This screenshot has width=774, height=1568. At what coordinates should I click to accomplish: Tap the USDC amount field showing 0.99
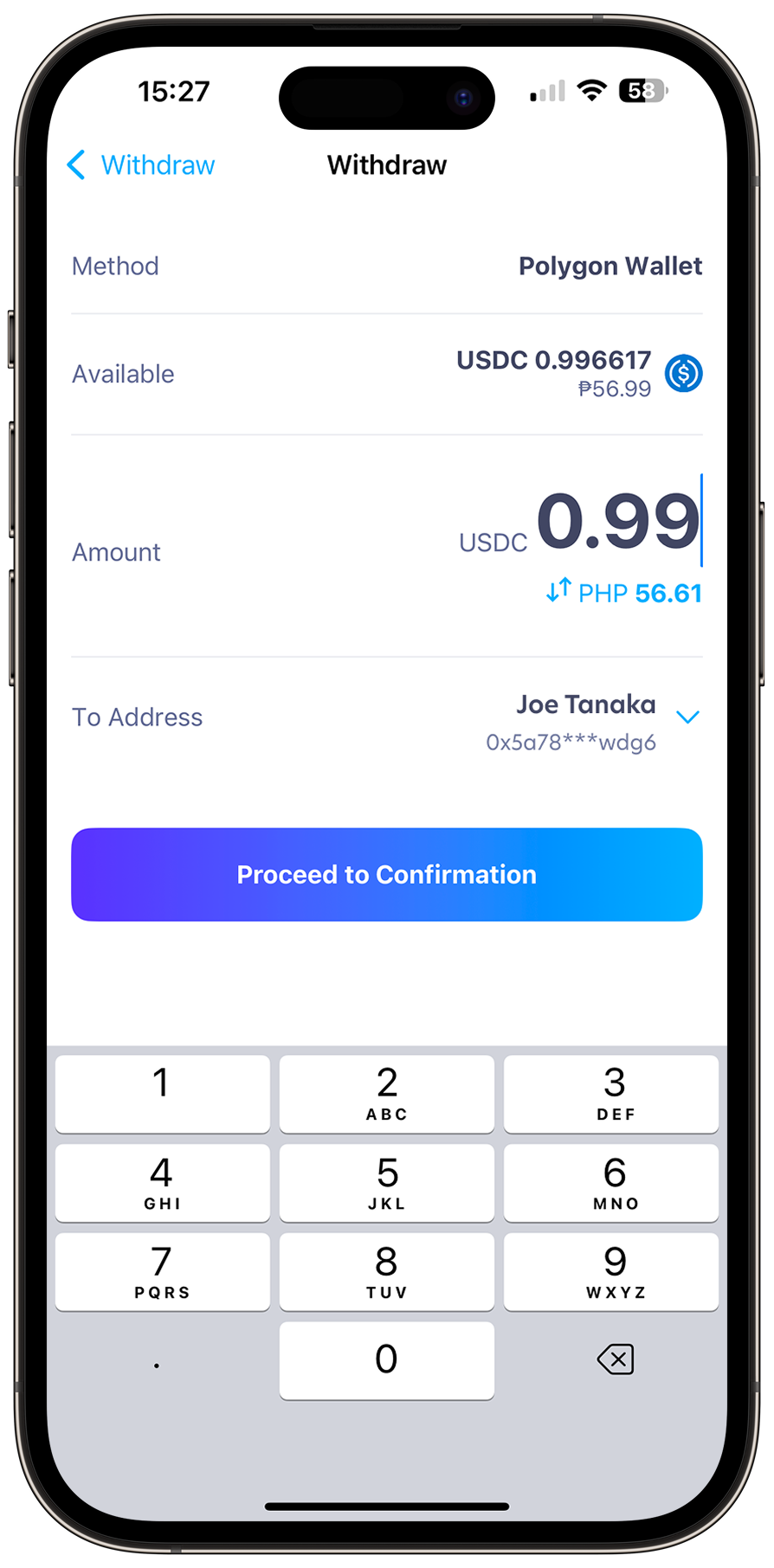pyautogui.click(x=617, y=521)
